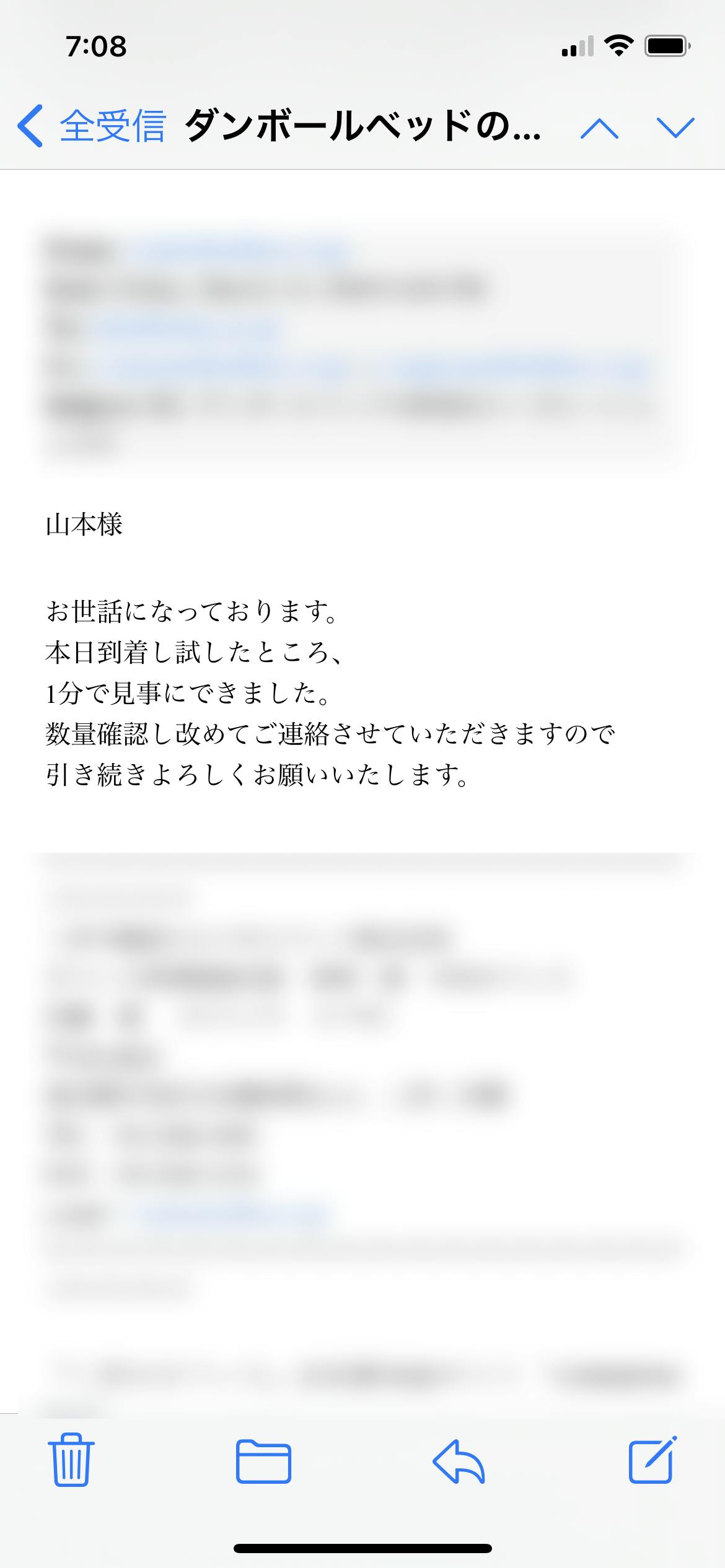Delete this email with trash icon
The image size is (725, 1568).
(71, 1460)
